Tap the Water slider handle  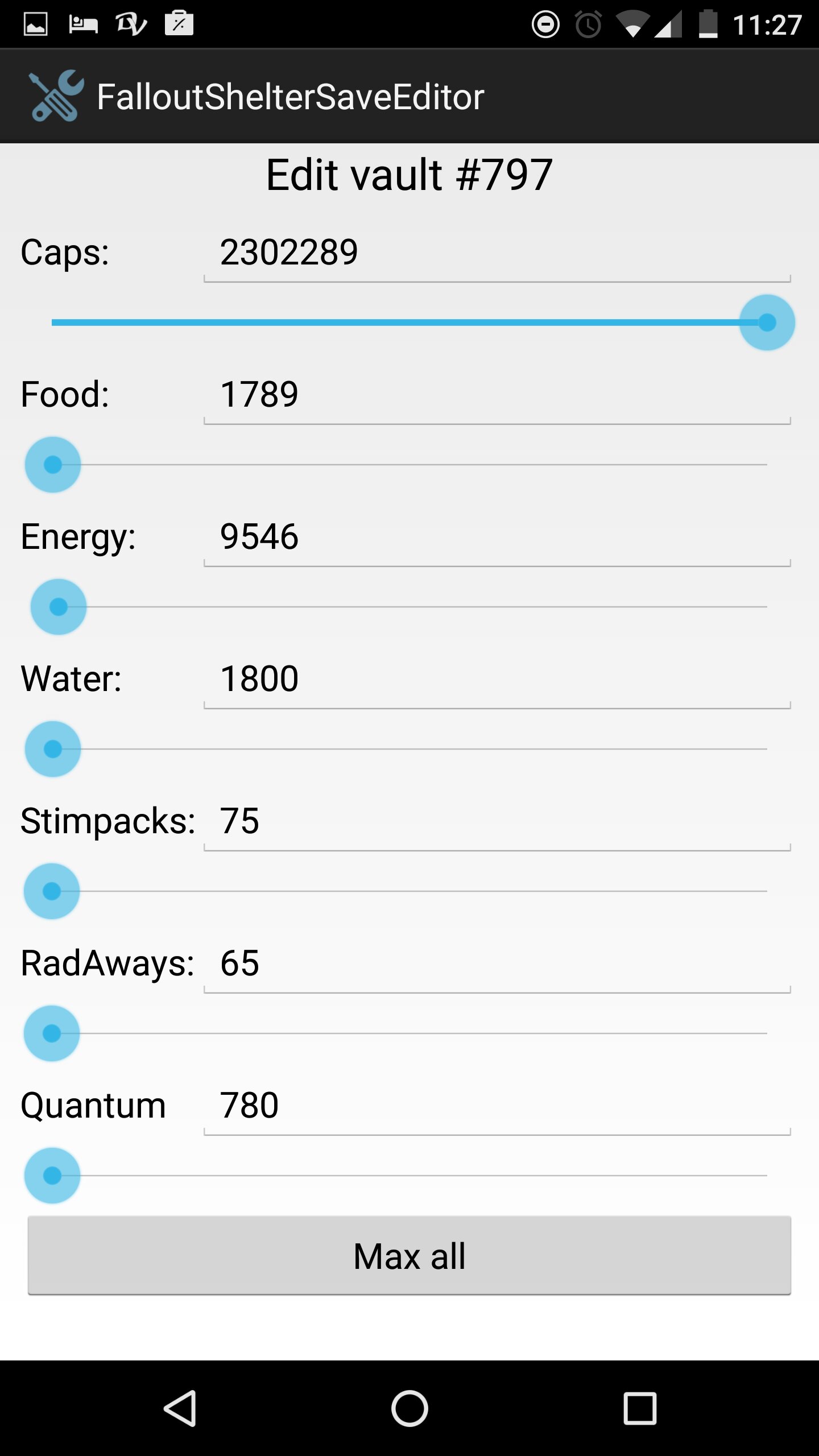coord(53,749)
